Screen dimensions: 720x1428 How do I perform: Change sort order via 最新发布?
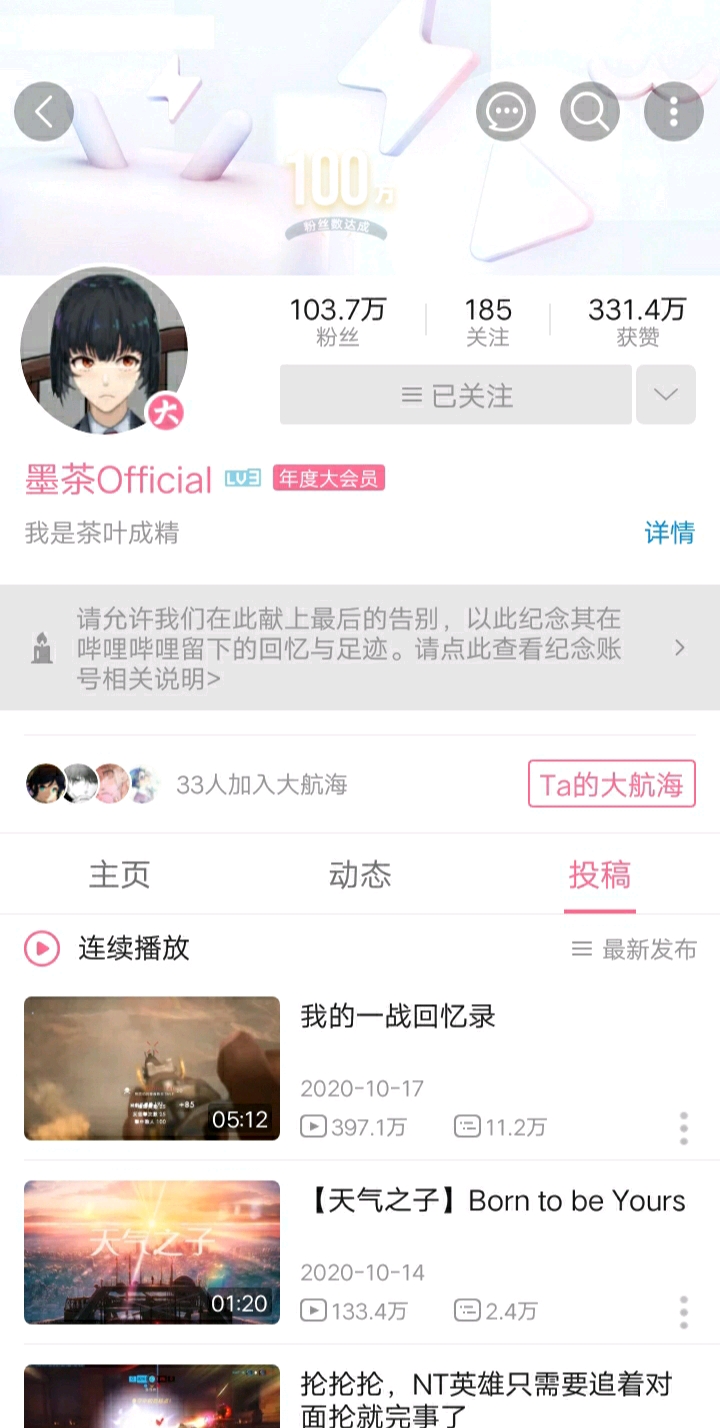coord(634,949)
